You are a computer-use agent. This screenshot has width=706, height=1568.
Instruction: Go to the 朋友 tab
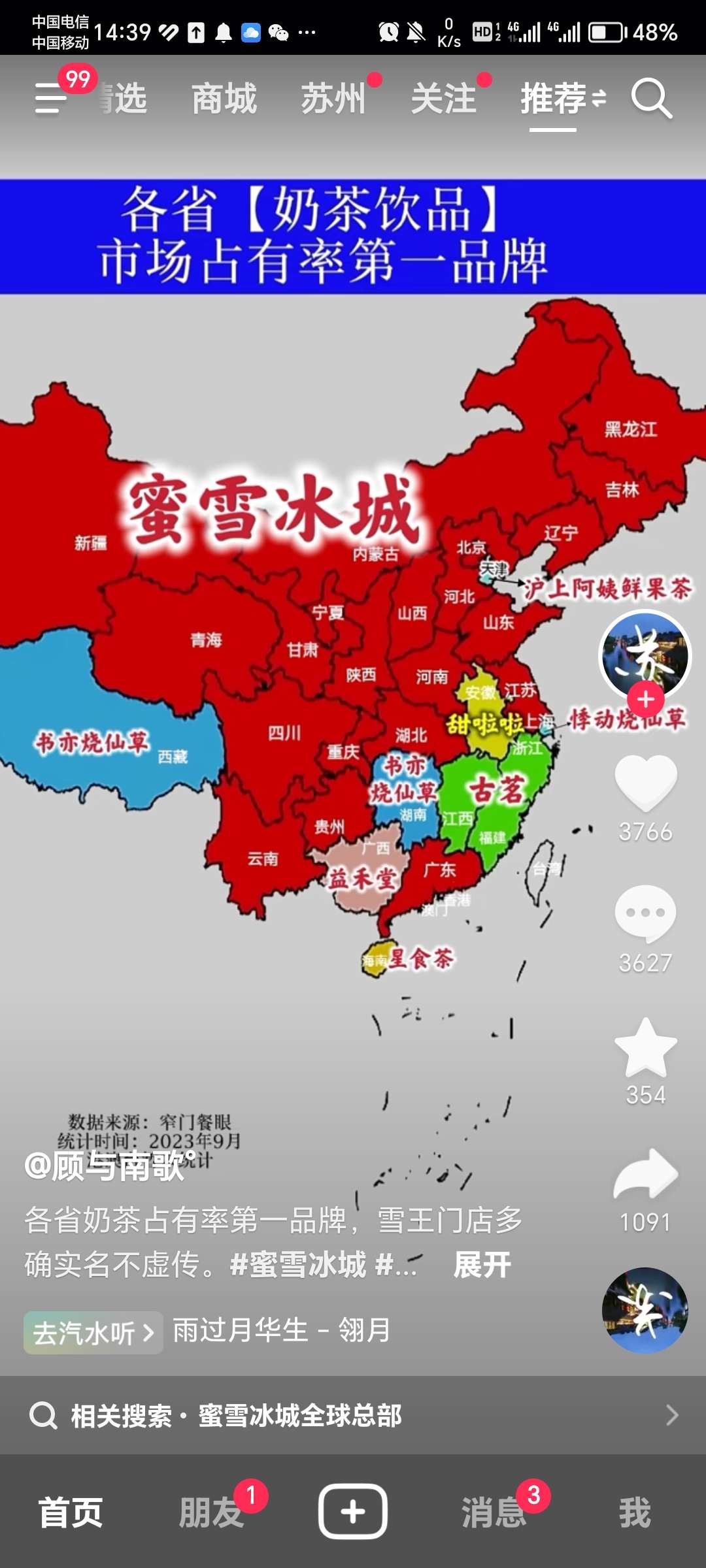click(211, 1512)
